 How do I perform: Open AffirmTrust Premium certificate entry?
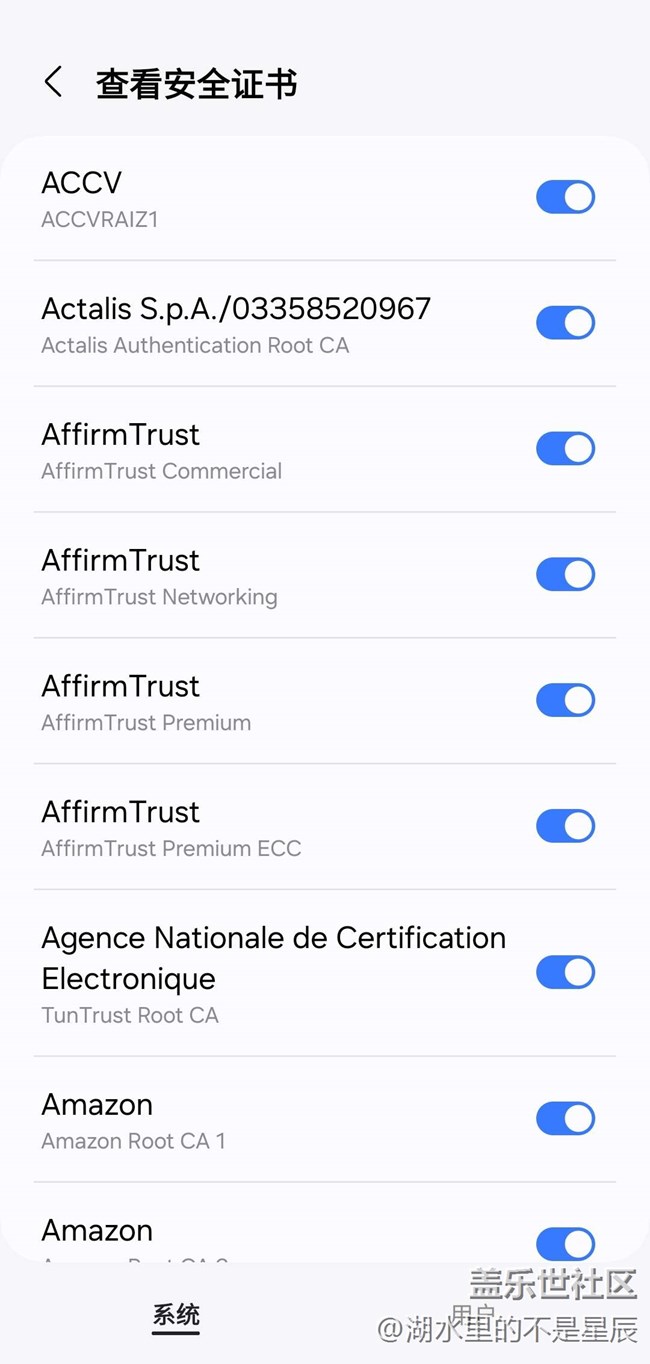250,702
